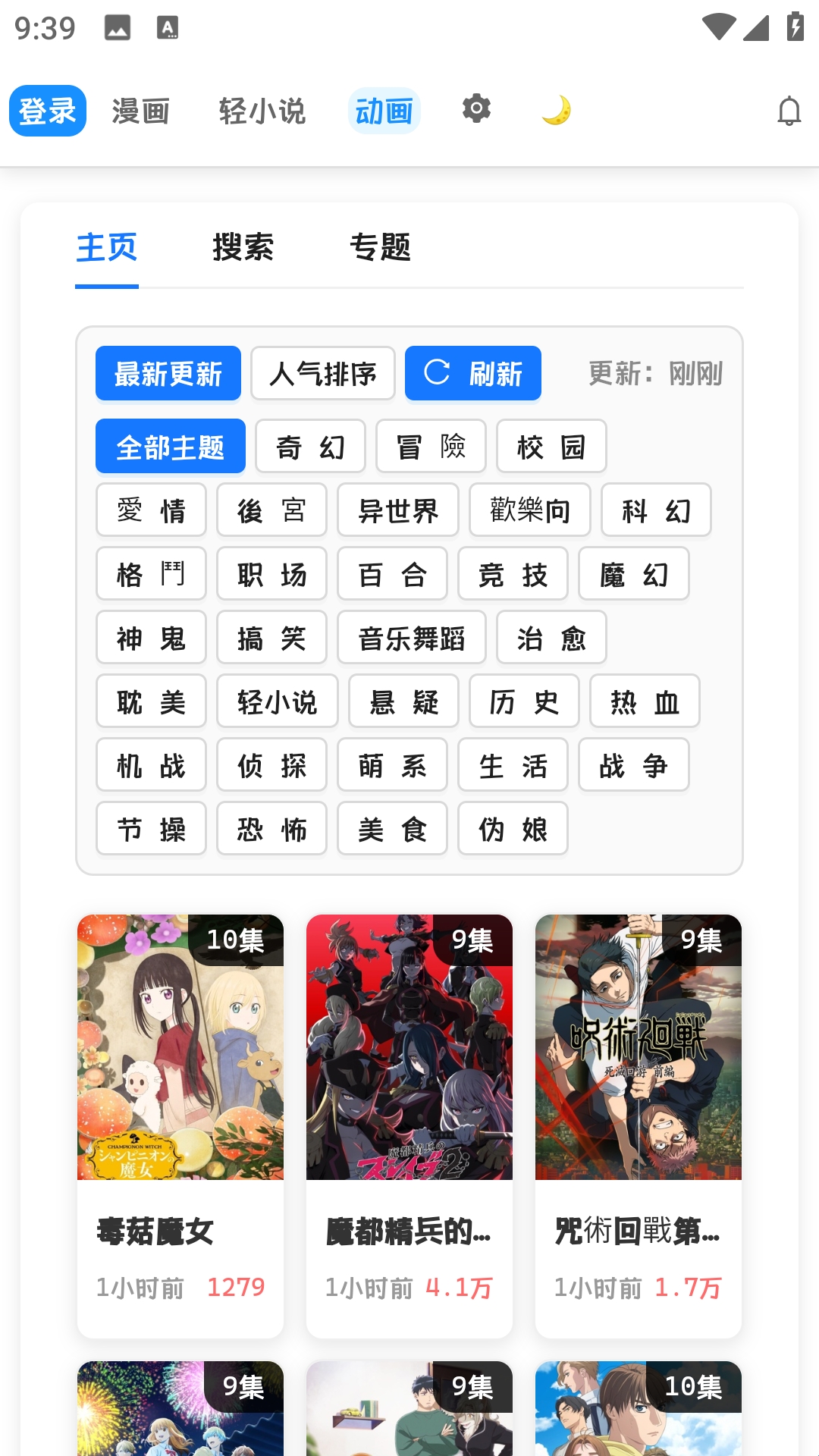This screenshot has width=819, height=1456.
Task: Switch to the 漫画 section
Action: [140, 111]
